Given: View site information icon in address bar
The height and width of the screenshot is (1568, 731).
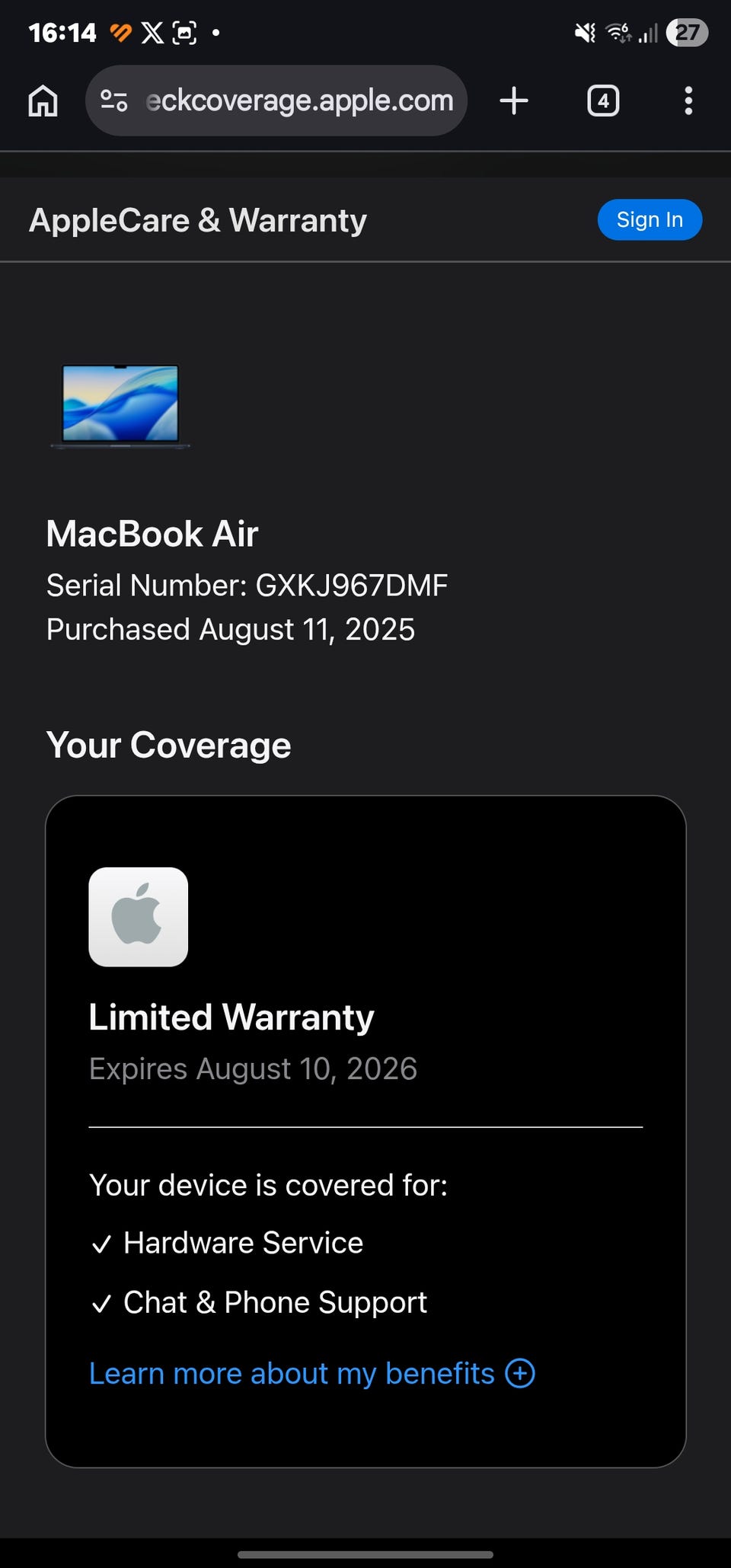Looking at the screenshot, I should [114, 101].
